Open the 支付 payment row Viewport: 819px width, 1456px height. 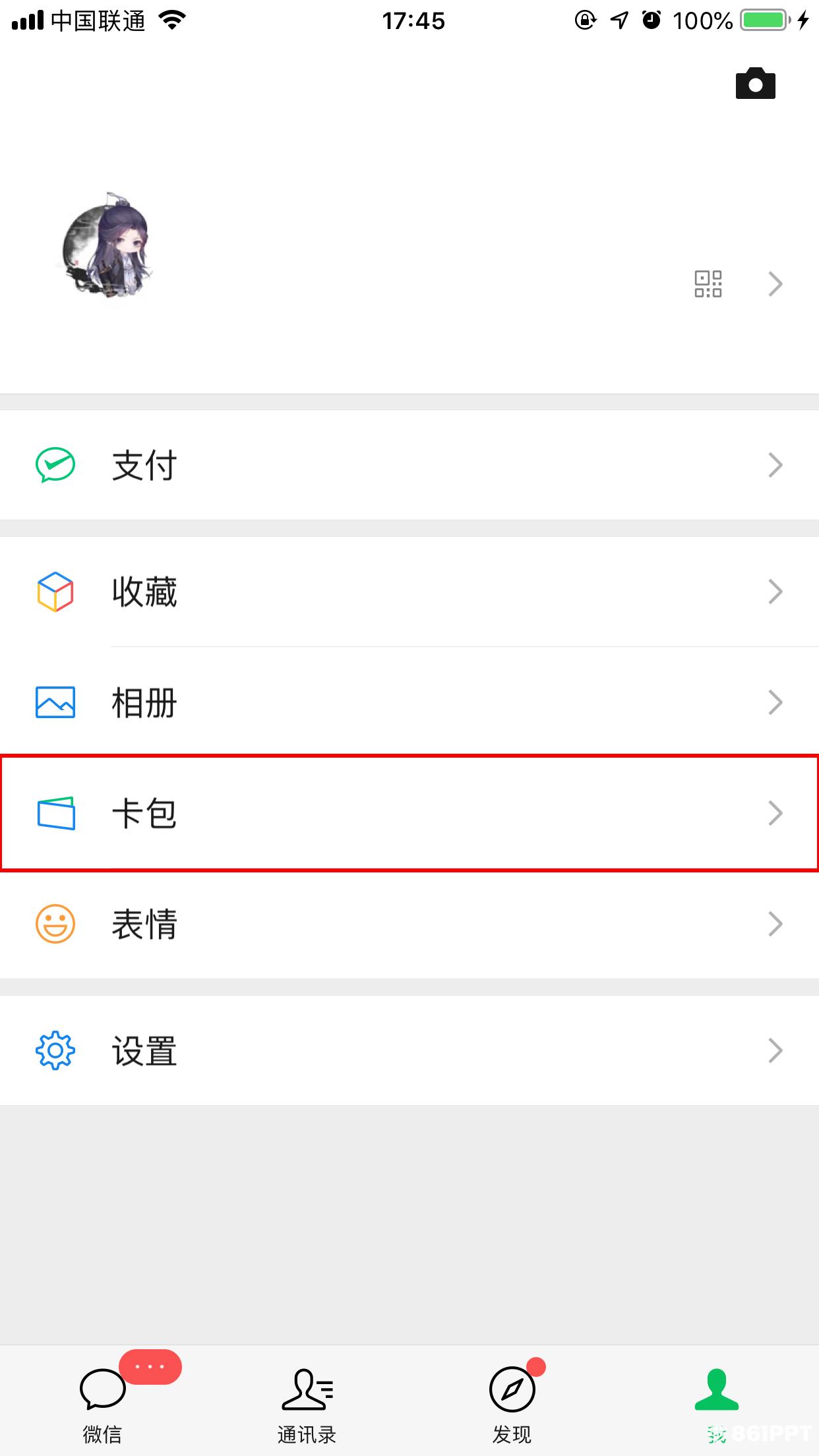[x=409, y=465]
